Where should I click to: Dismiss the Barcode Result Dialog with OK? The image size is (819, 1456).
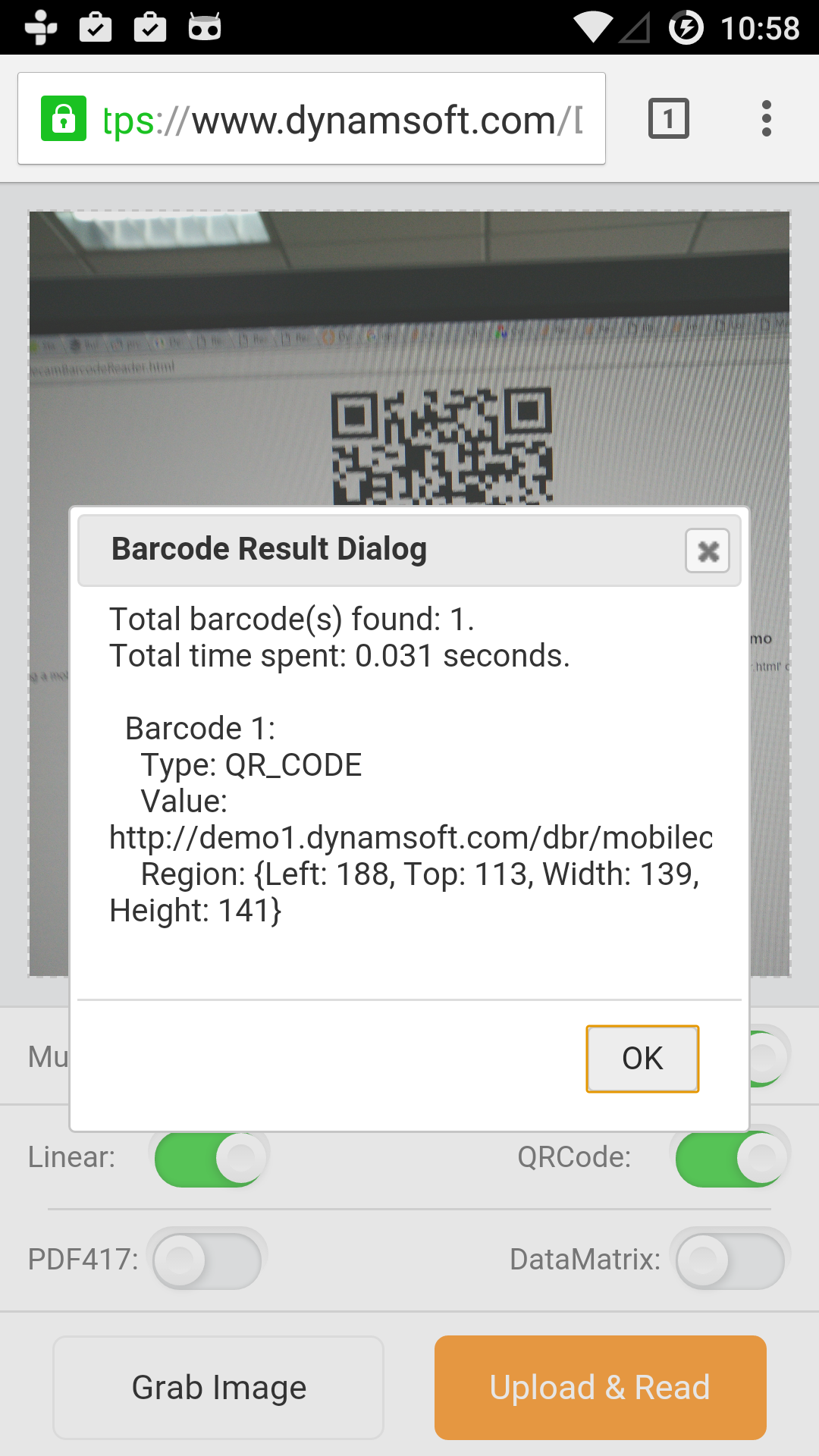(642, 1059)
